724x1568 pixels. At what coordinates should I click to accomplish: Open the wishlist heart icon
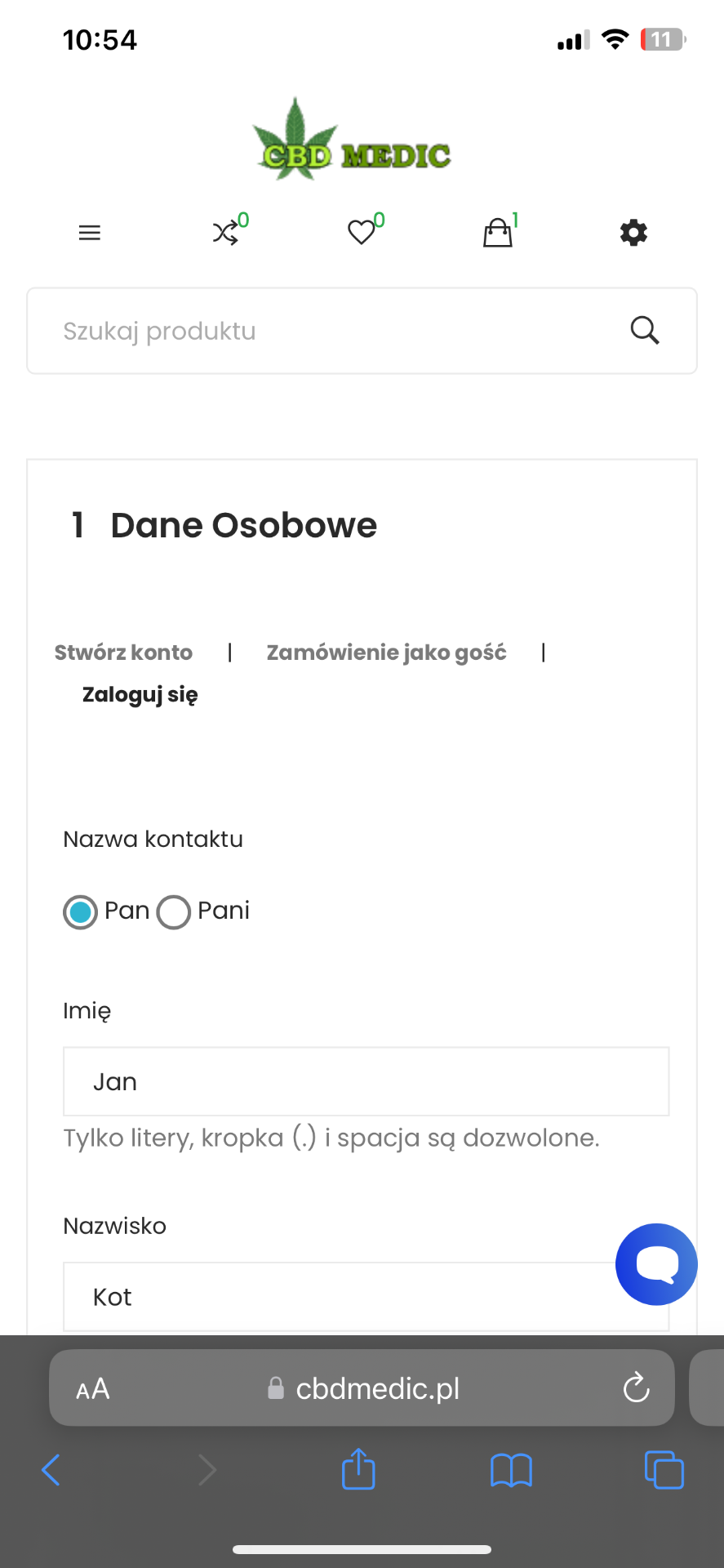[x=362, y=233]
